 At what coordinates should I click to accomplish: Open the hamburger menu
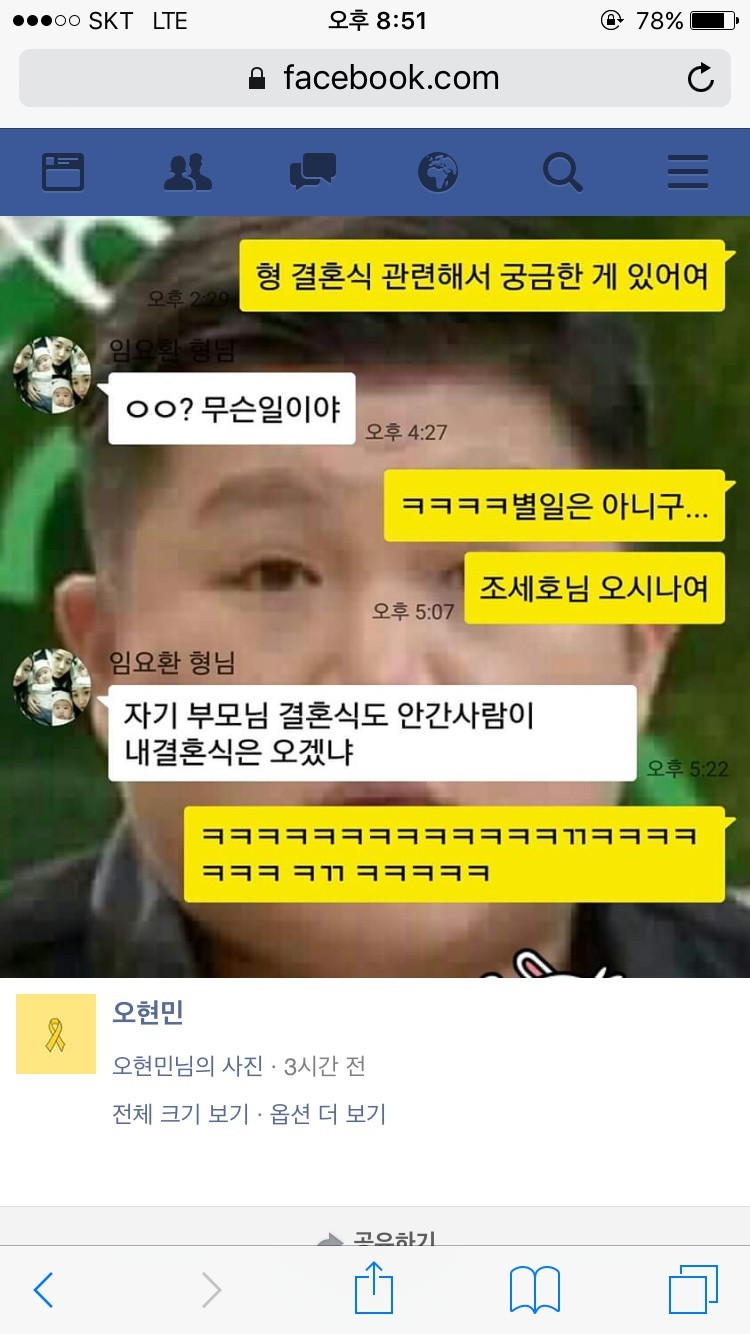tap(688, 172)
